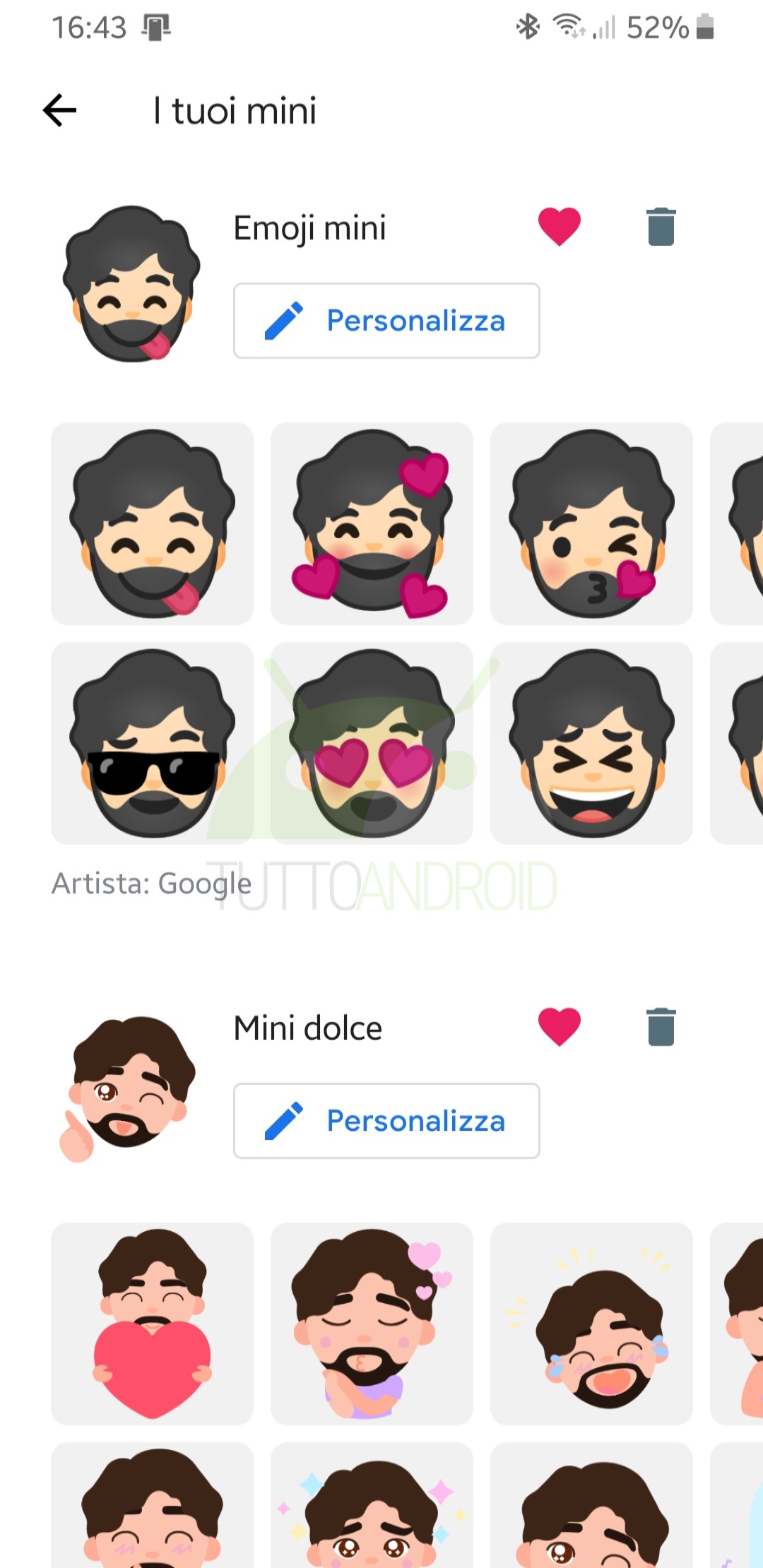Select the Emoji mini heart-eyes sticker

tap(372, 743)
